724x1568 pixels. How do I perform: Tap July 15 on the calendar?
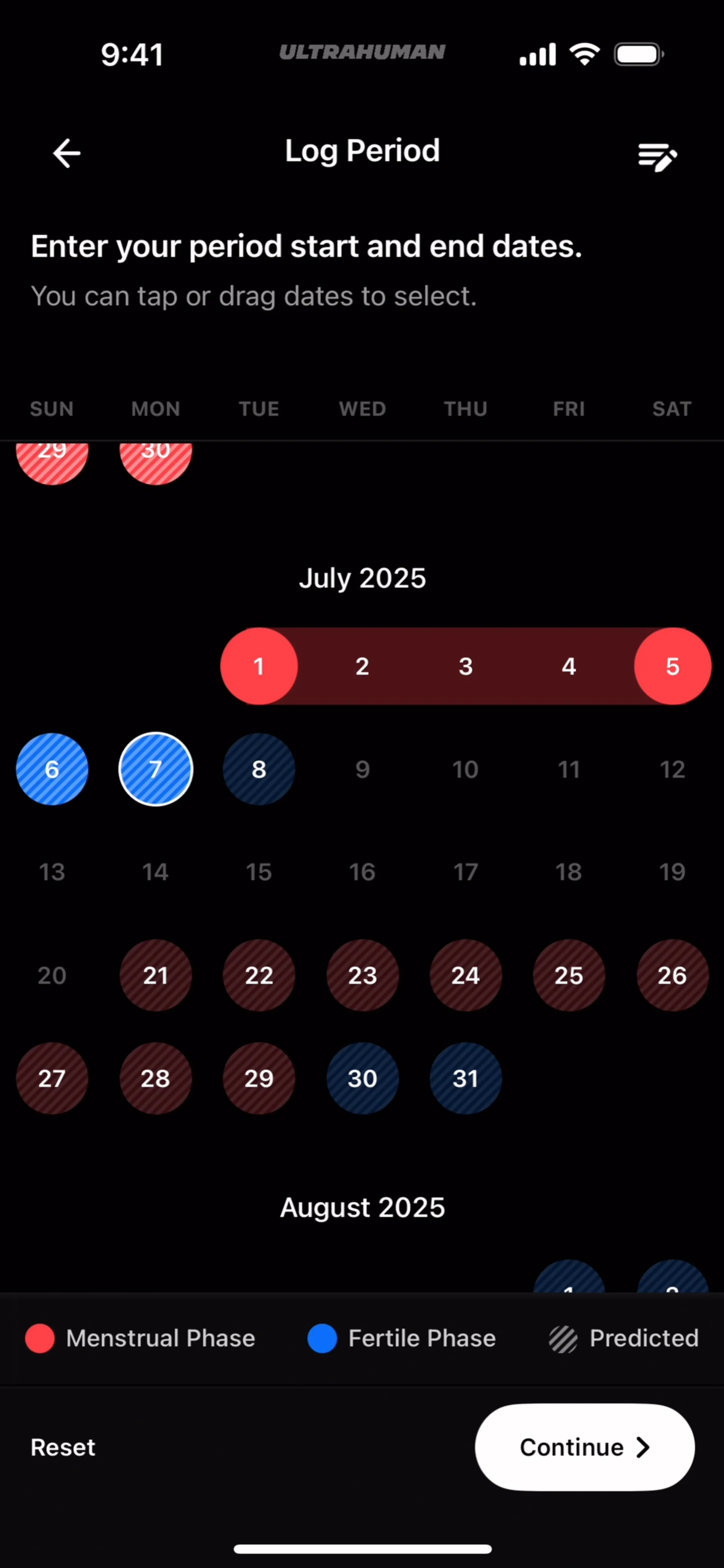coord(259,872)
